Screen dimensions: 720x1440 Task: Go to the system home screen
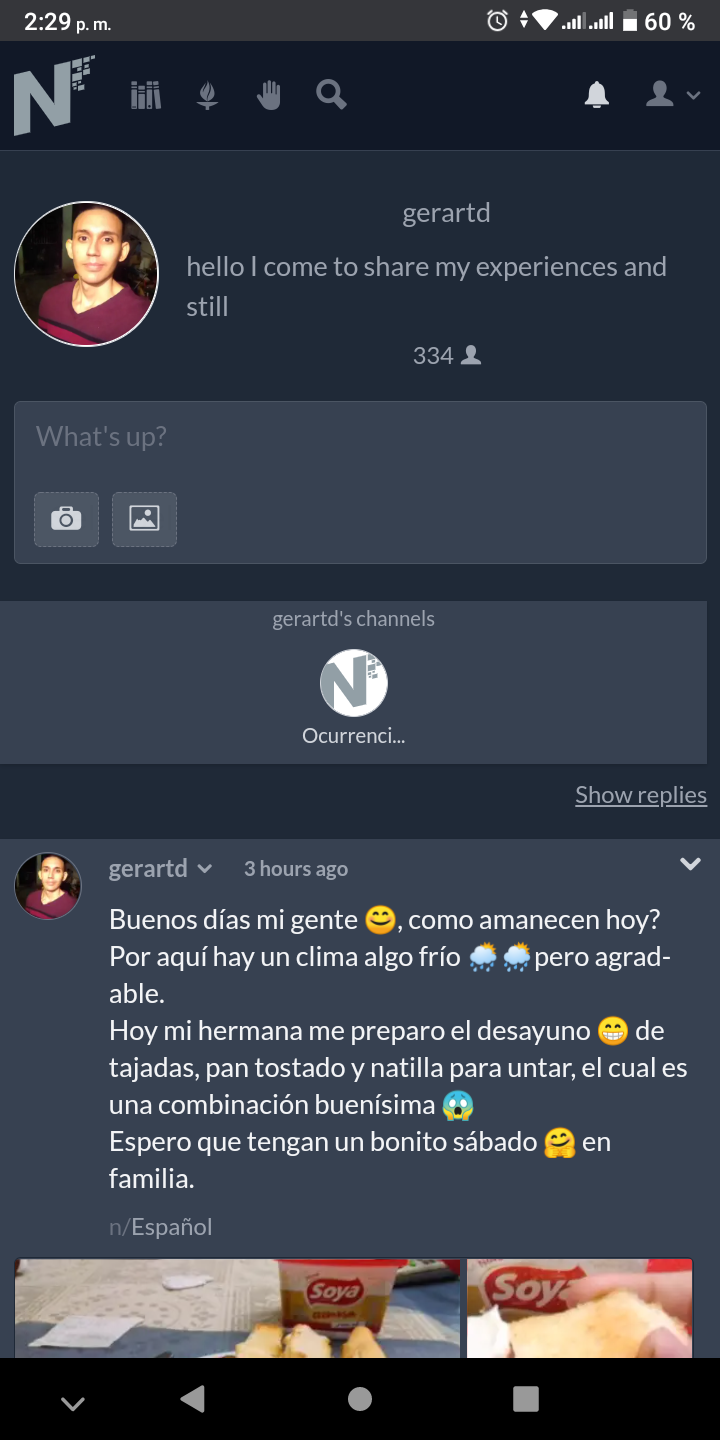[x=360, y=1399]
